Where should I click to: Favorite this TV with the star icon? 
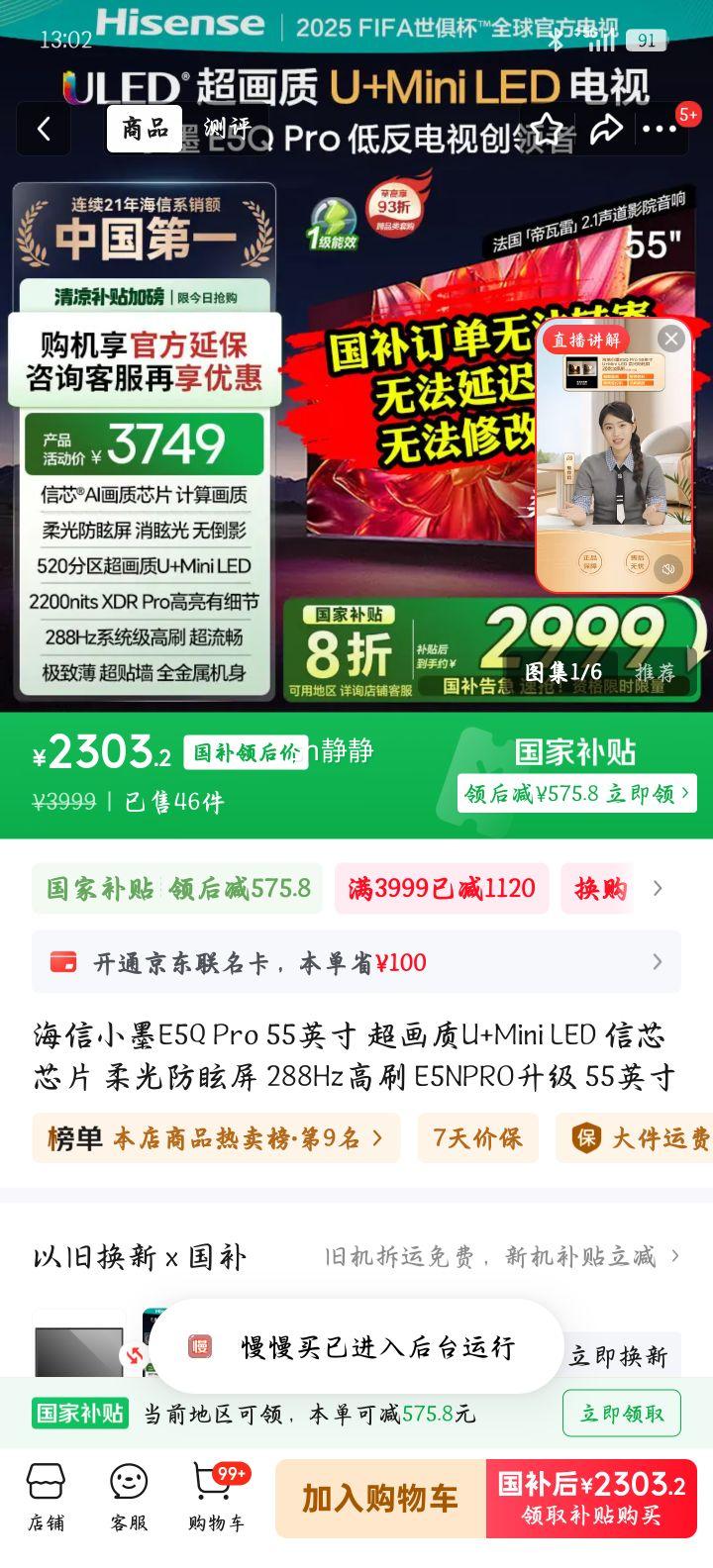click(546, 130)
